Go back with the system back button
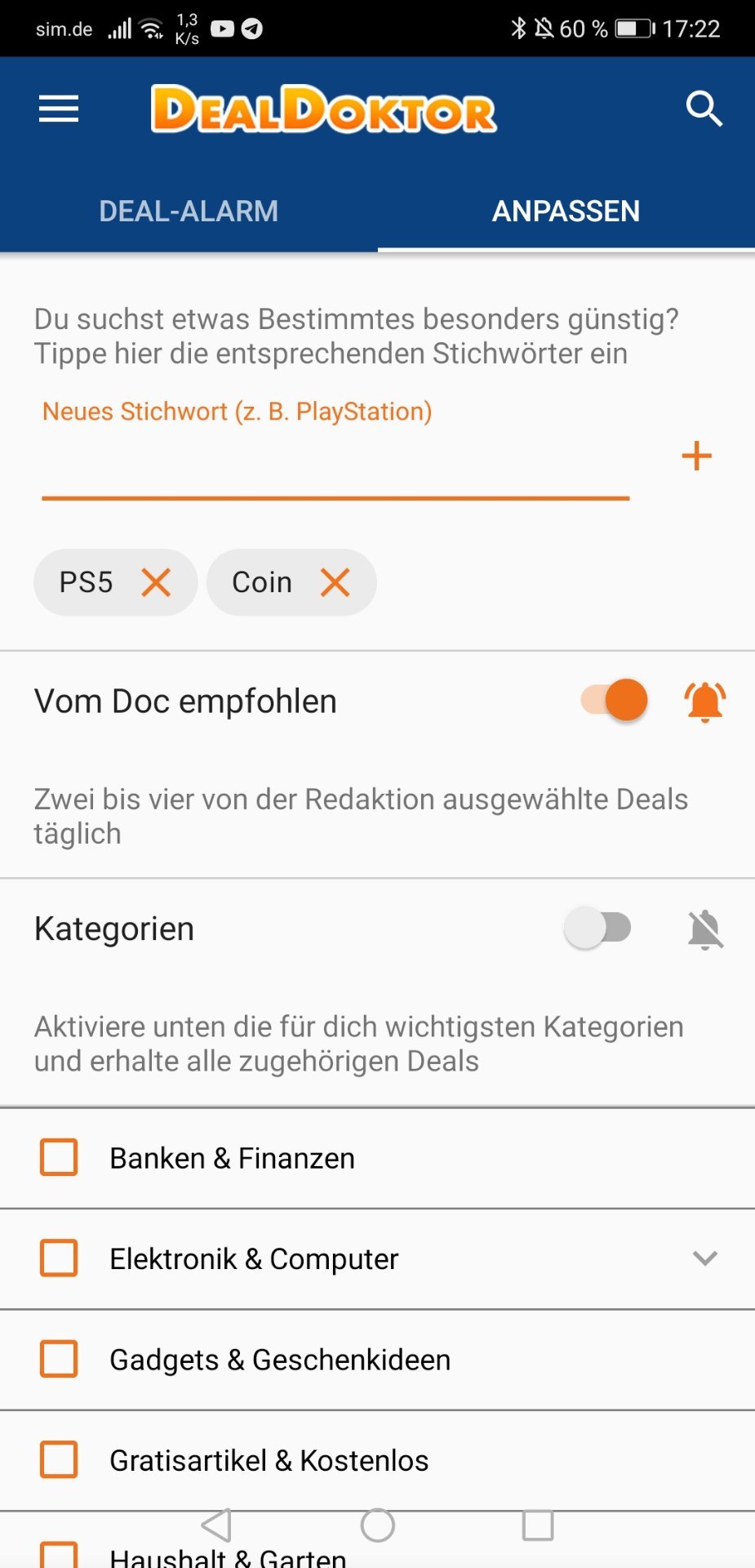755x1568 pixels. [x=217, y=1525]
